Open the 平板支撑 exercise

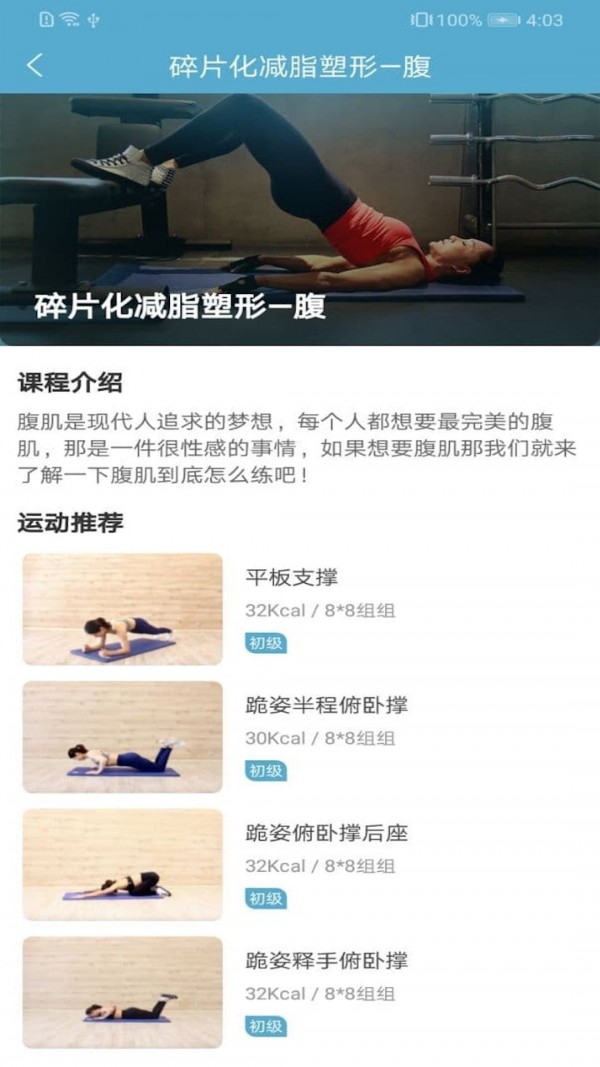pos(292,578)
